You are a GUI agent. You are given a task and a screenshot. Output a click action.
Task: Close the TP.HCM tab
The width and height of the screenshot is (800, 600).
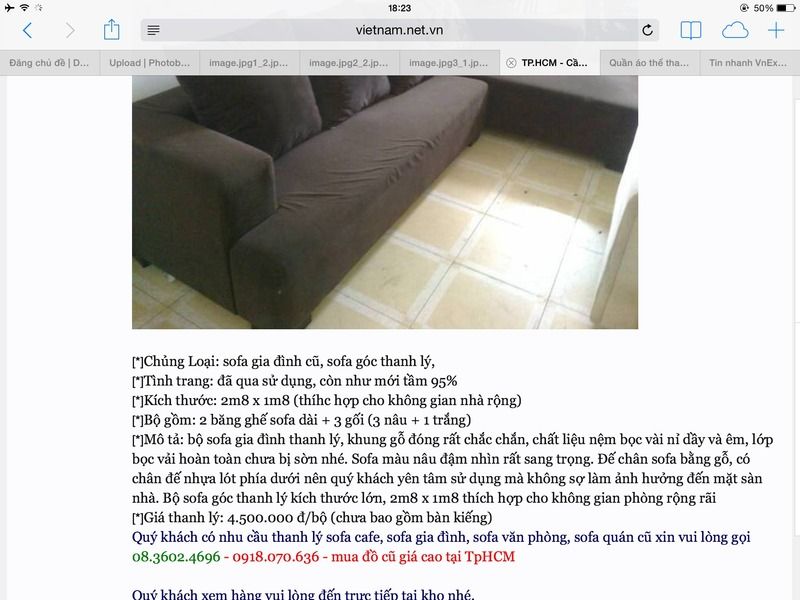point(511,63)
